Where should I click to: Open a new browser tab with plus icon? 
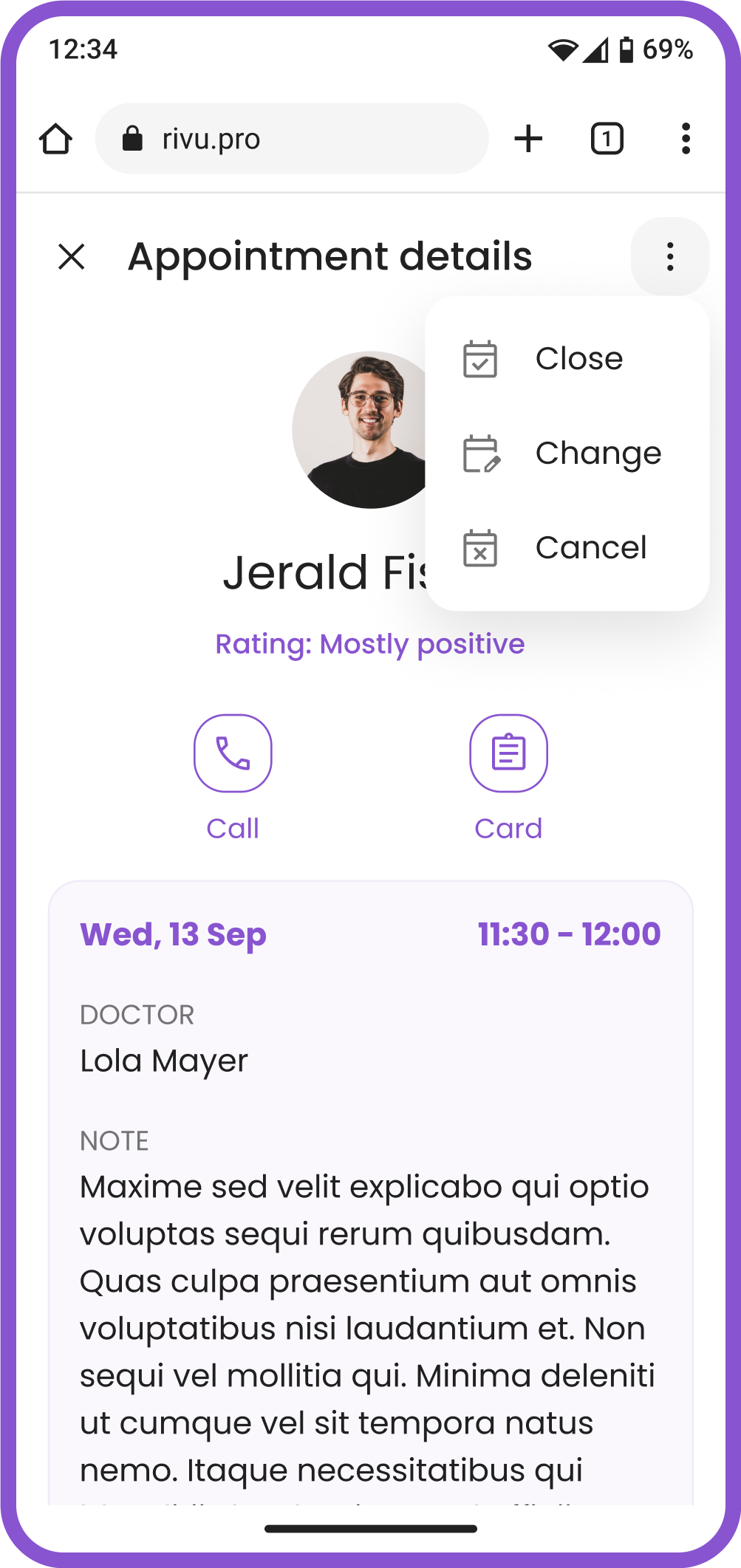click(x=529, y=139)
